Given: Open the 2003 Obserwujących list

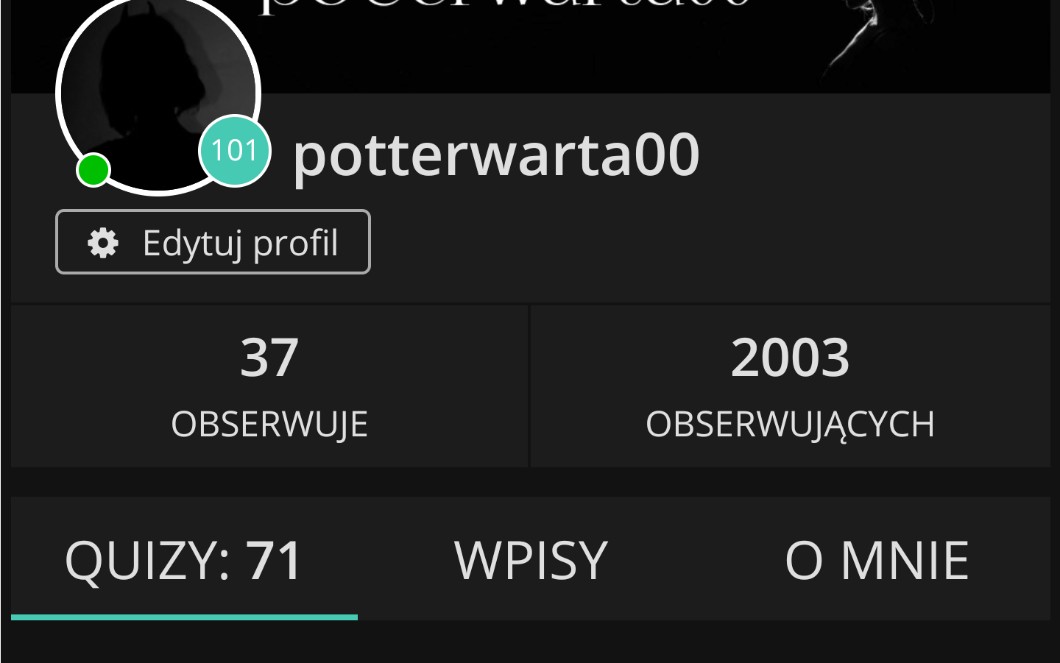Looking at the screenshot, I should (x=790, y=387).
